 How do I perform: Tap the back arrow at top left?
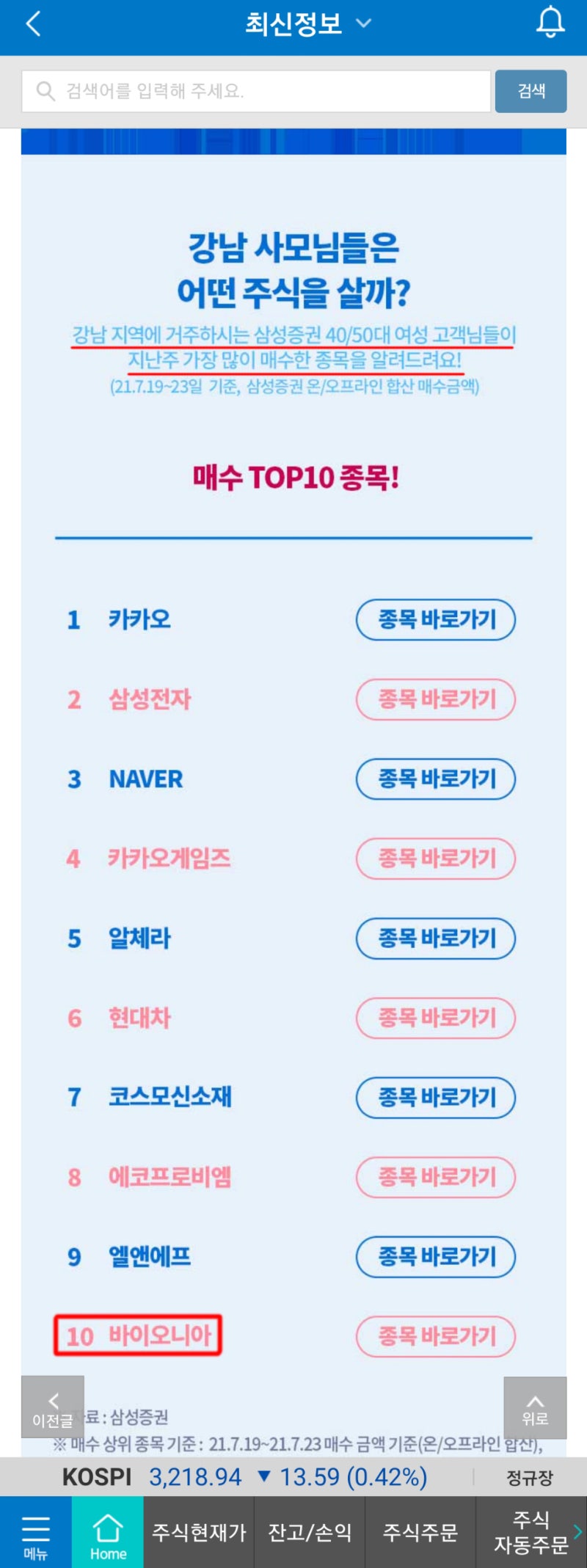[x=31, y=24]
